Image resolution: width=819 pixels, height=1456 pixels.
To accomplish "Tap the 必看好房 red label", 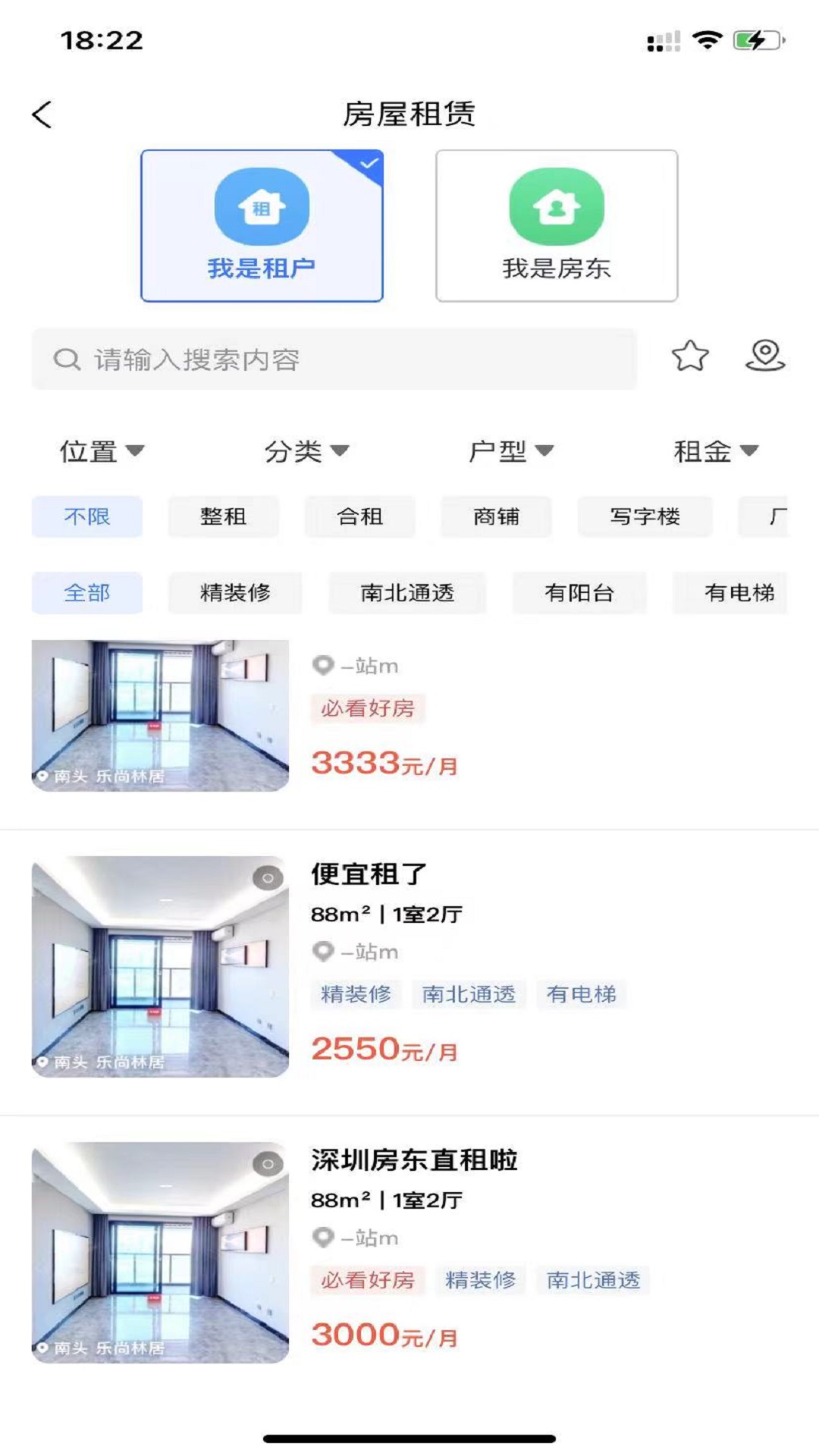I will (x=368, y=708).
